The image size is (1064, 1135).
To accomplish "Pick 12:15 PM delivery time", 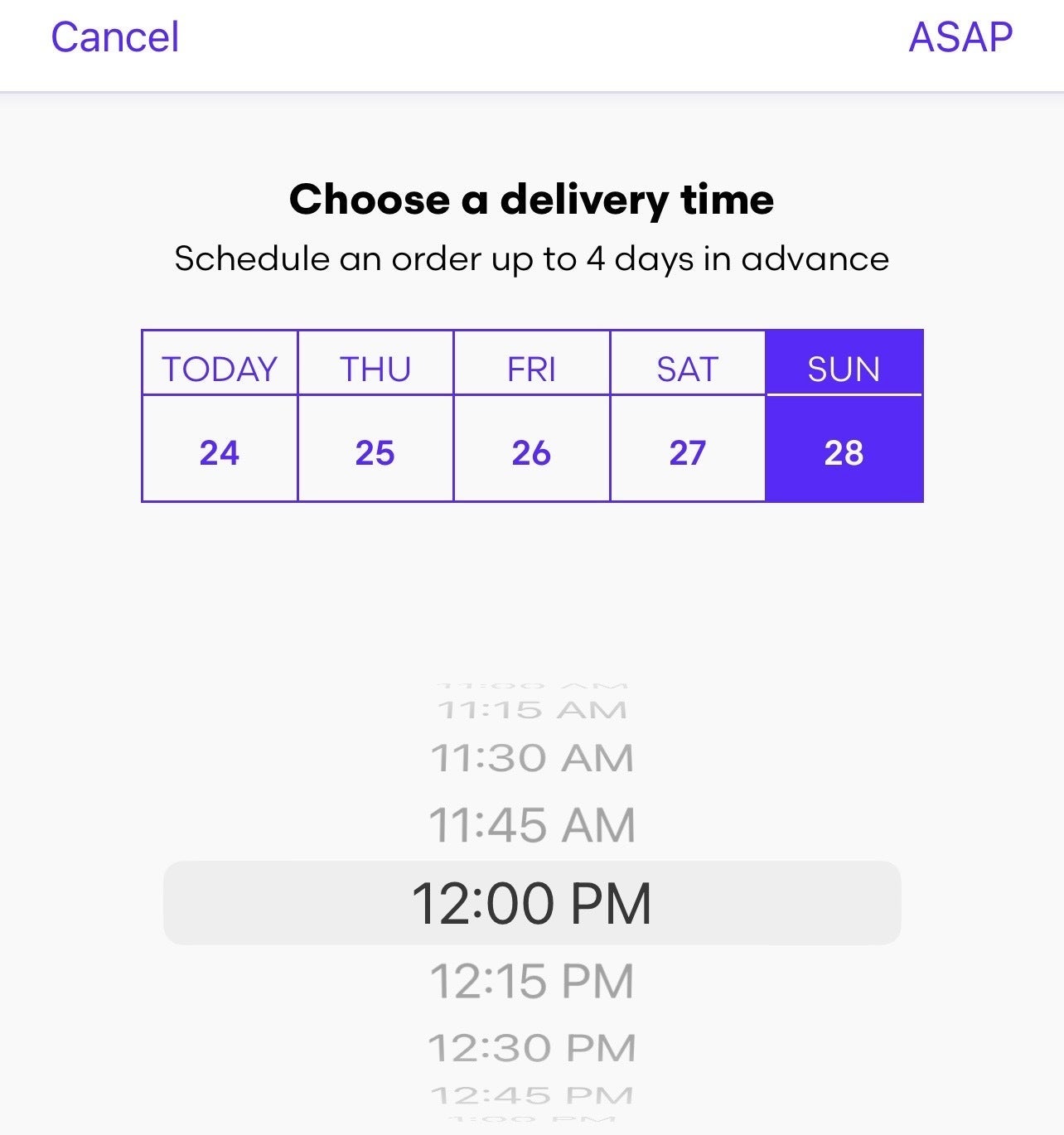I will 533,979.
